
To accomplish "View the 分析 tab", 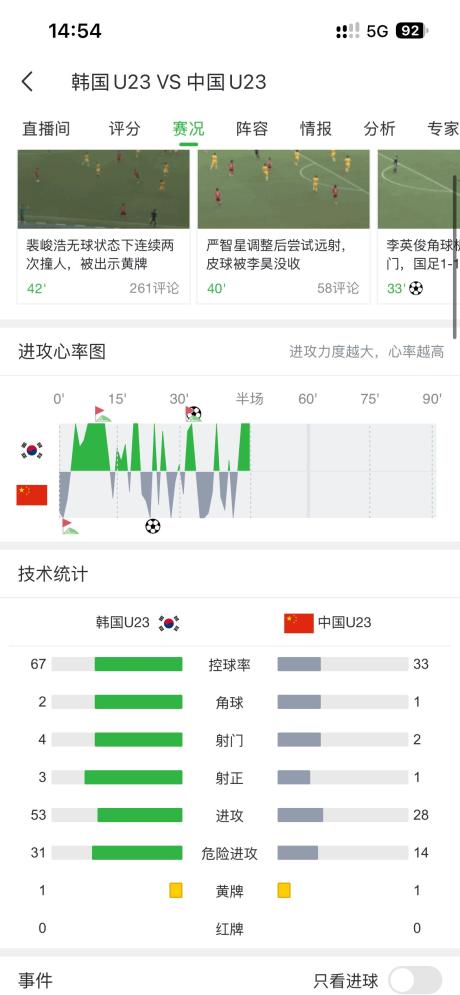I will coord(379,129).
